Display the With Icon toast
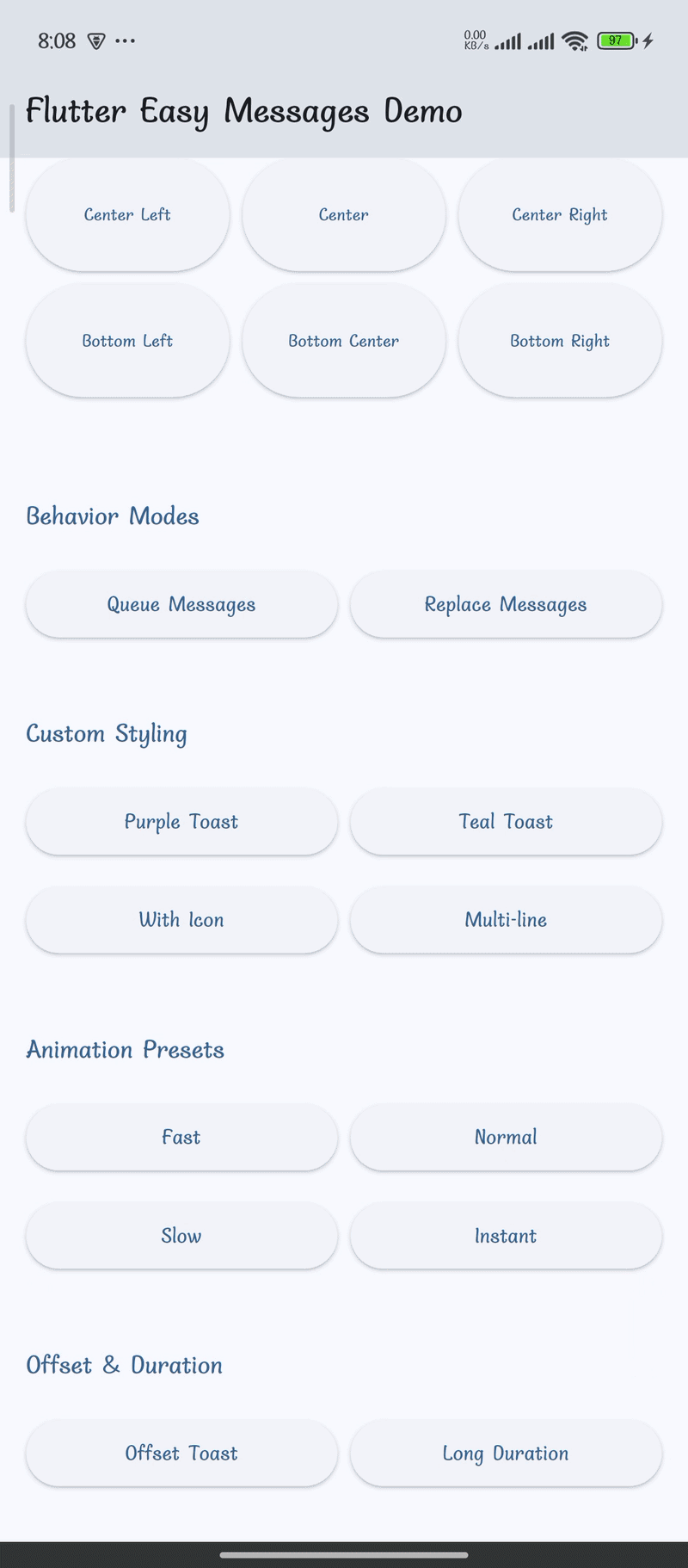 coord(181,919)
